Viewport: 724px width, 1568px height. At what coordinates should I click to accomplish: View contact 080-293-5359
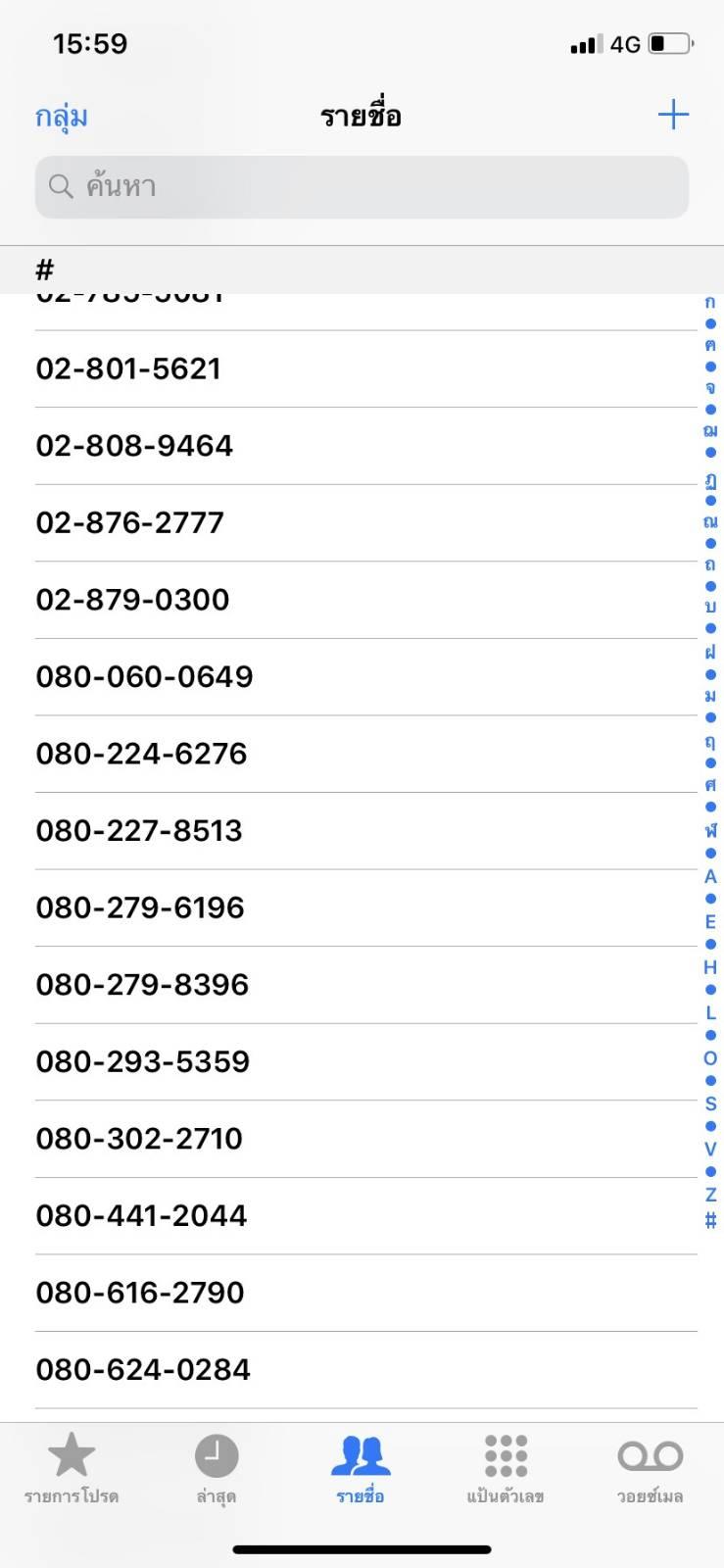click(x=365, y=1061)
